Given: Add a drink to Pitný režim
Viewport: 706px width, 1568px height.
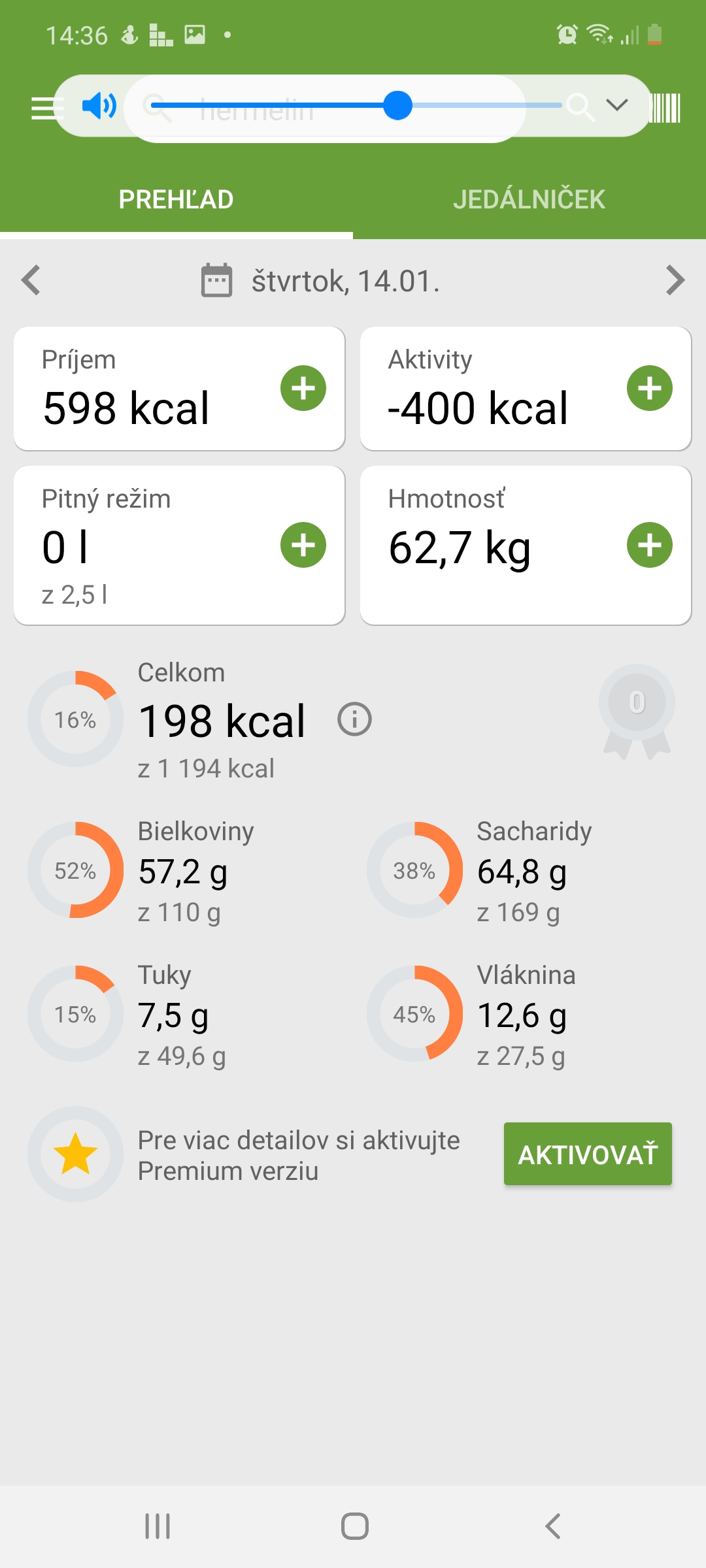Looking at the screenshot, I should (303, 545).
